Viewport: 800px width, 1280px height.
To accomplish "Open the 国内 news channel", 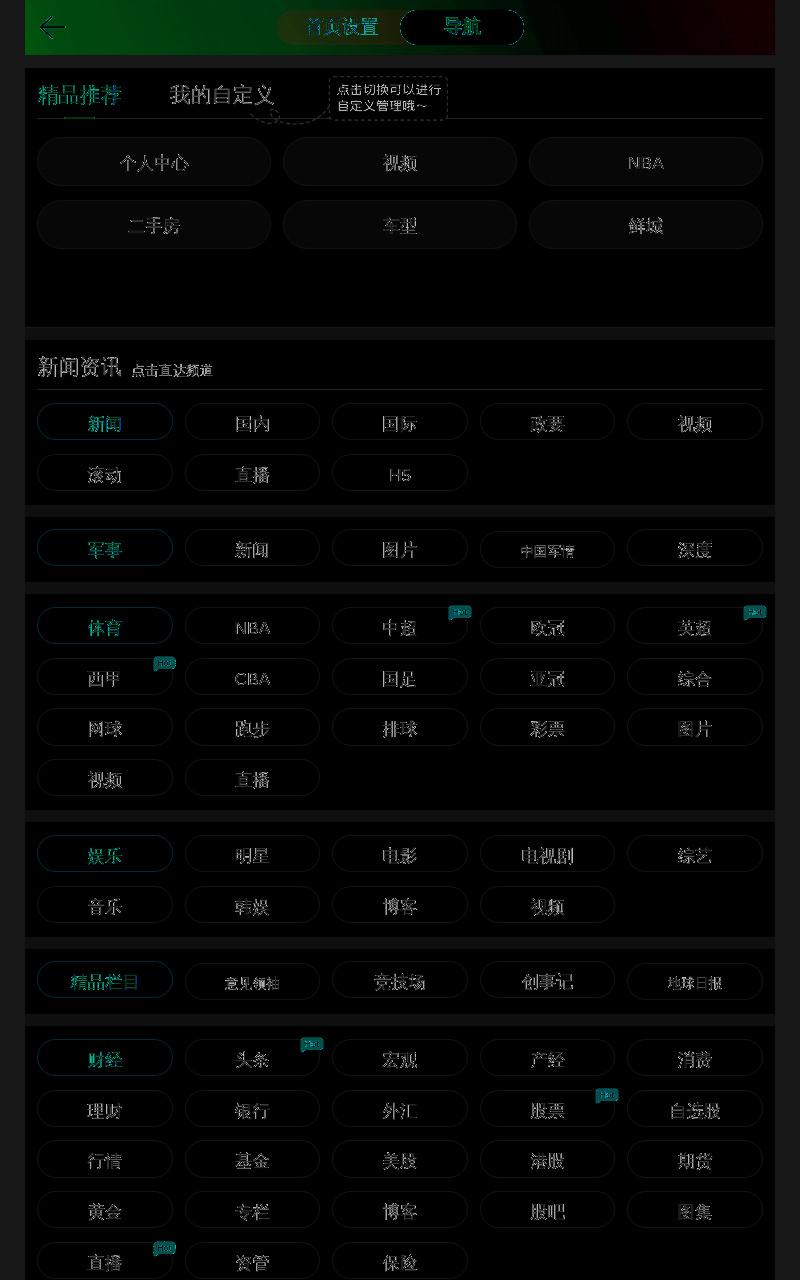I will tap(252, 423).
